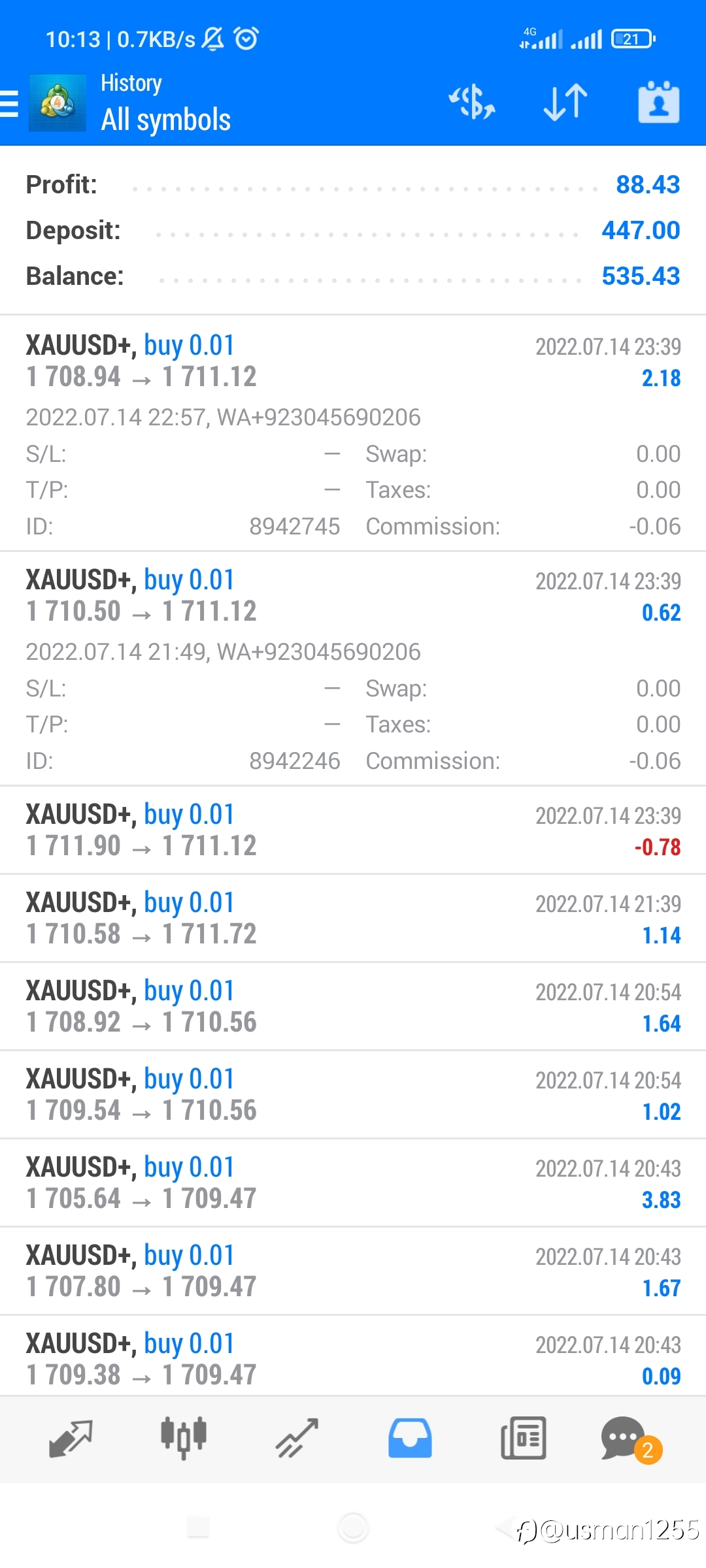Expand the trade with profit 1.14
706x1568 pixels.
point(353,918)
